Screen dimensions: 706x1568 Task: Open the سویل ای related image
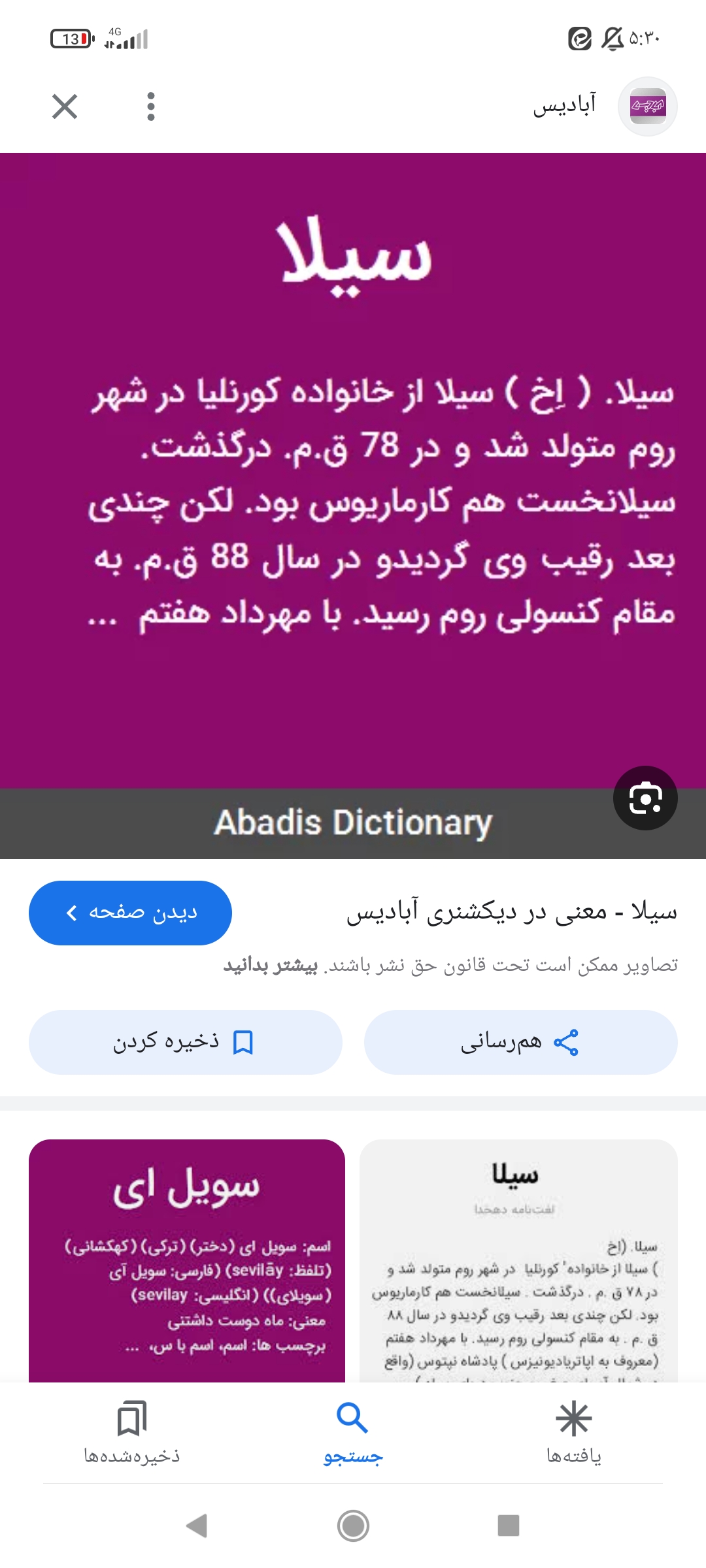pyautogui.click(x=187, y=1261)
